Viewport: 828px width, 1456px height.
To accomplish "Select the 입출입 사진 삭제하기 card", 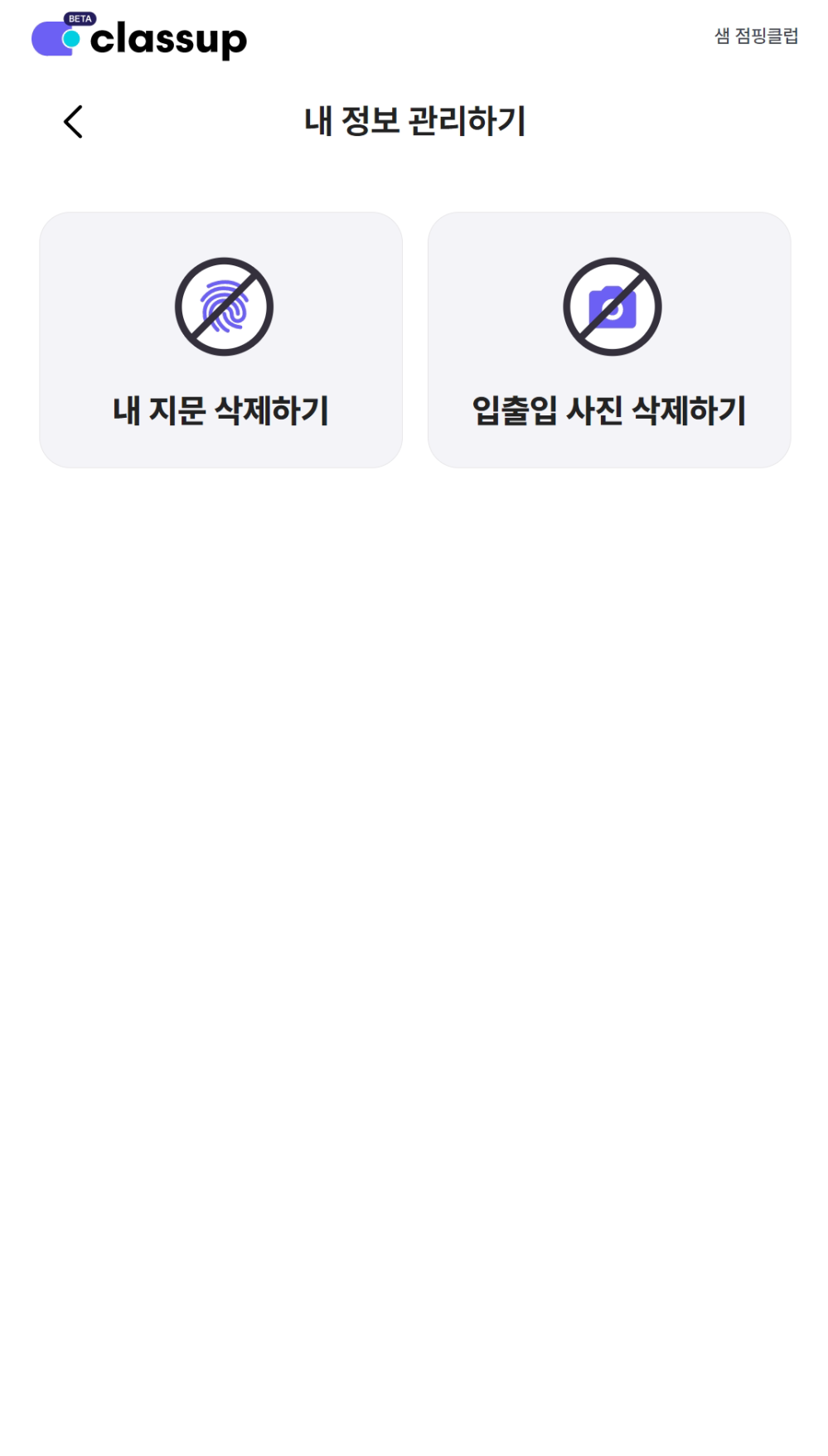I will click(x=609, y=340).
